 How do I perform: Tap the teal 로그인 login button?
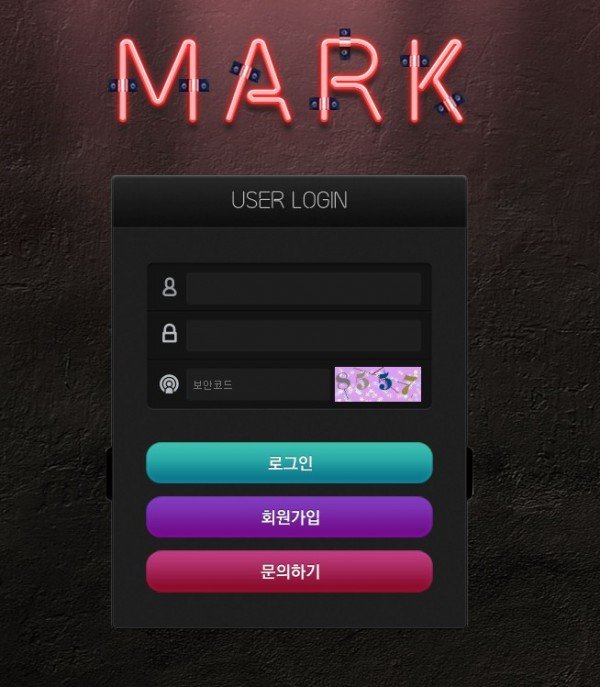pos(289,463)
